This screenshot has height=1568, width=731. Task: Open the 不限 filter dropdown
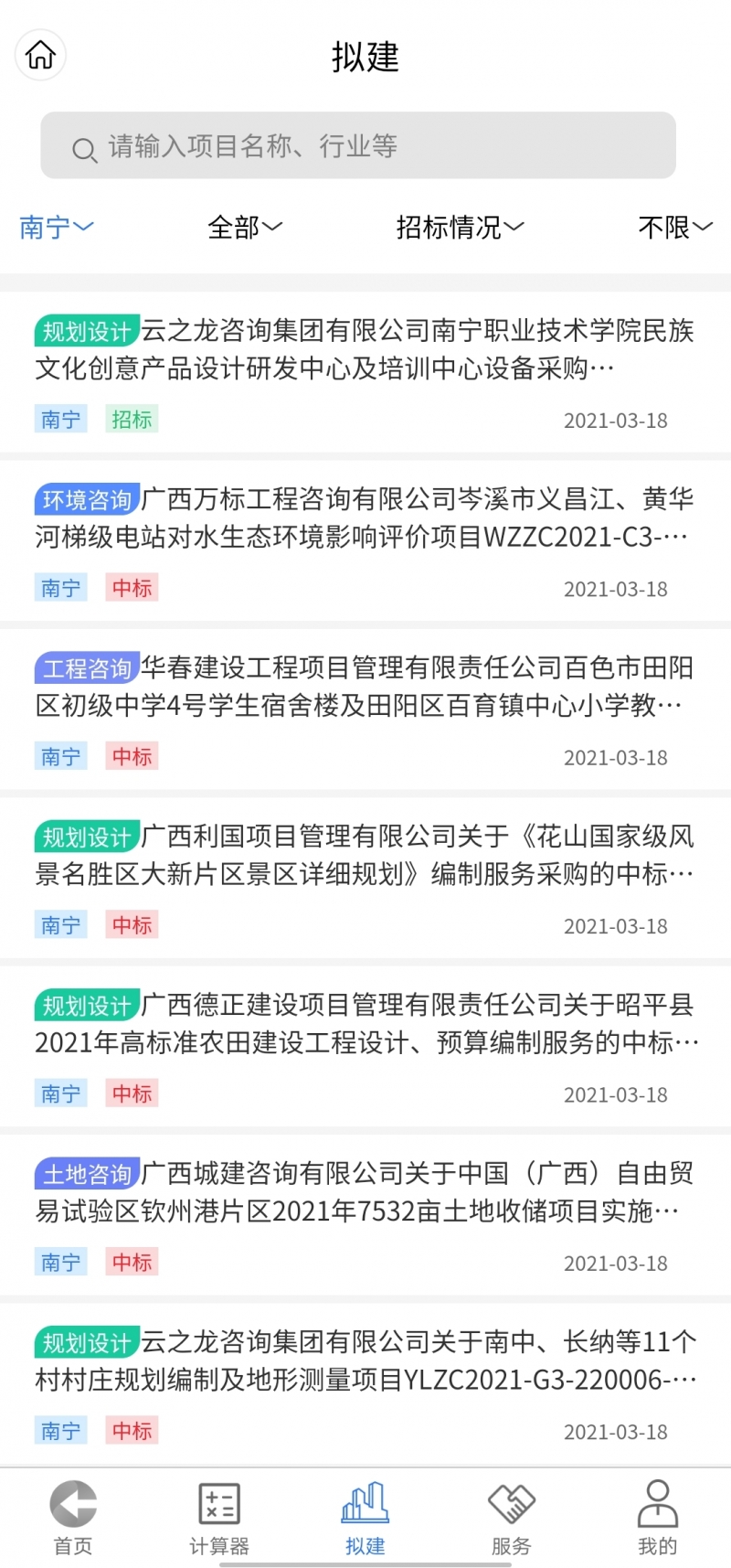pos(674,228)
